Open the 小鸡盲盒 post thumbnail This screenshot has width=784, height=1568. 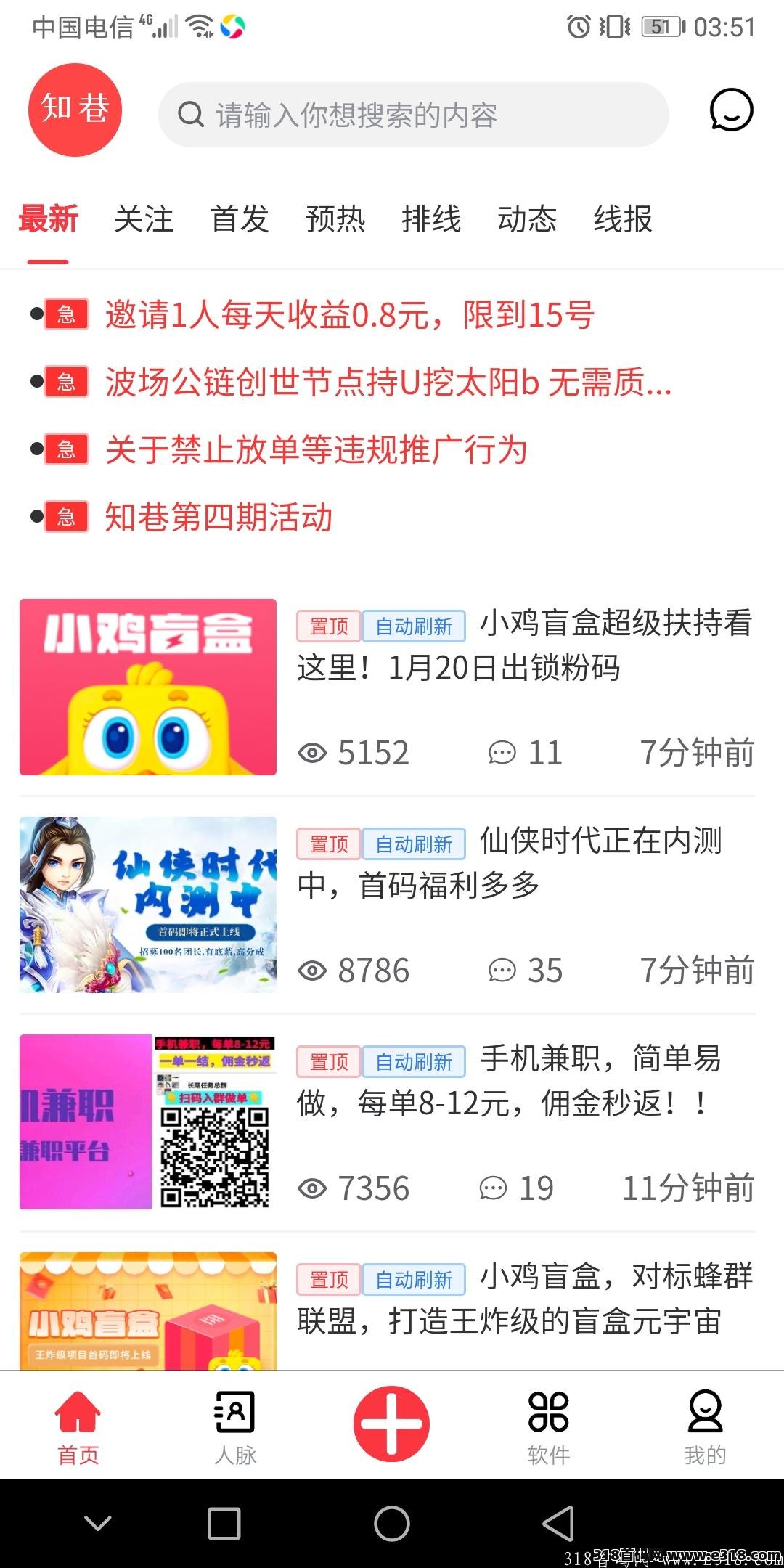point(147,687)
